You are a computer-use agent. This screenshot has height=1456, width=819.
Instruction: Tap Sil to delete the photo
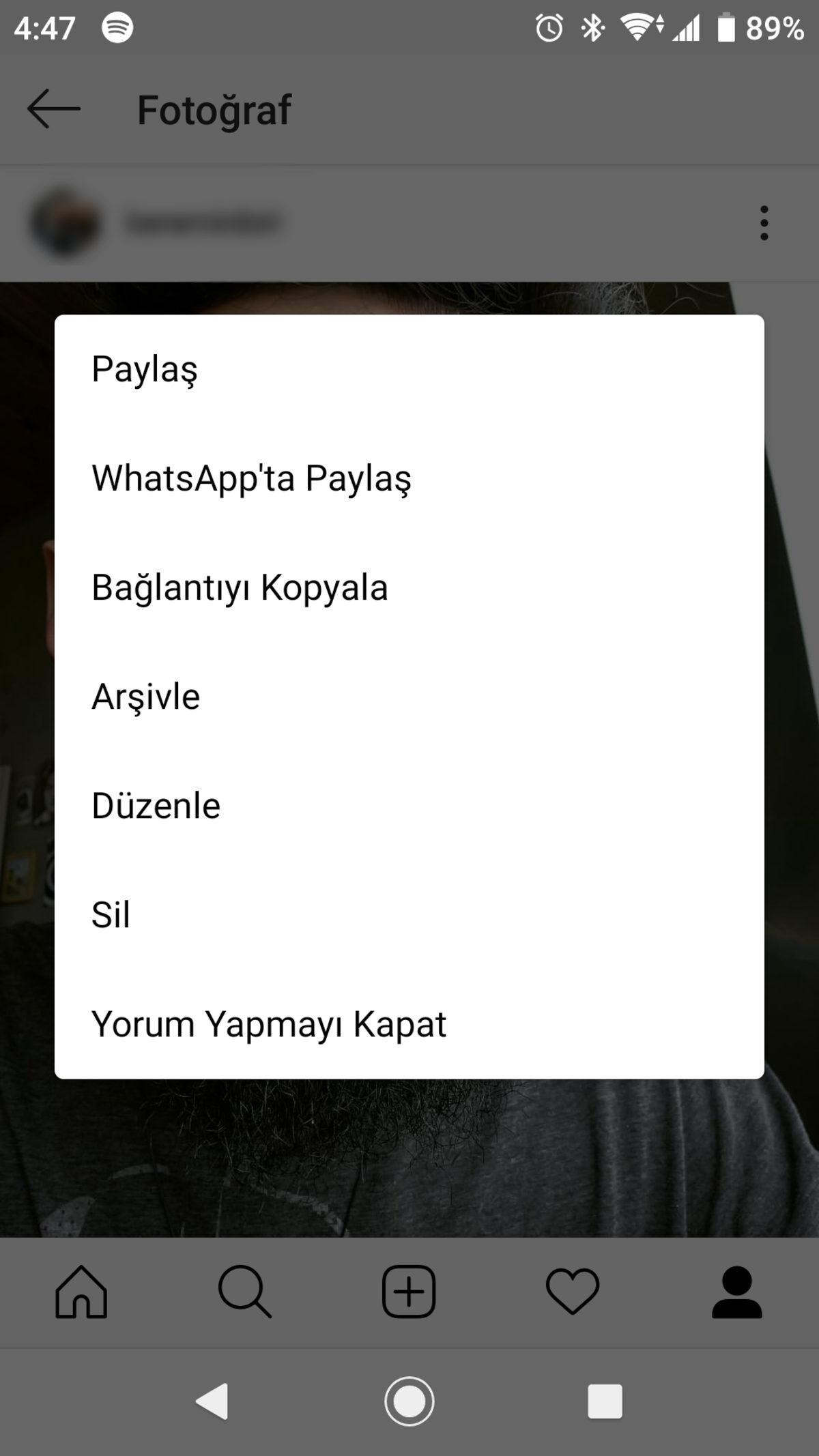[111, 915]
